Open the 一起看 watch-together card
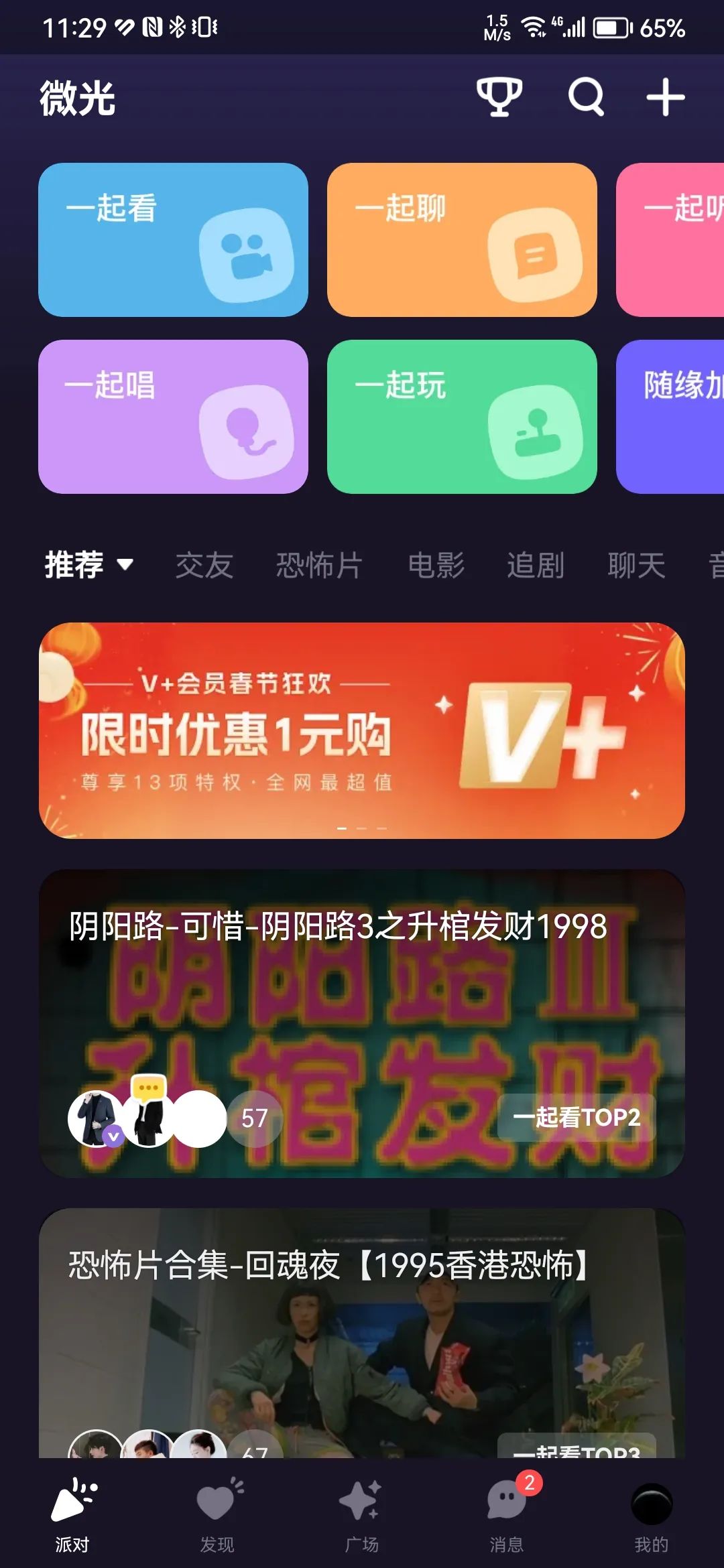This screenshot has height=1568, width=724. (x=173, y=239)
